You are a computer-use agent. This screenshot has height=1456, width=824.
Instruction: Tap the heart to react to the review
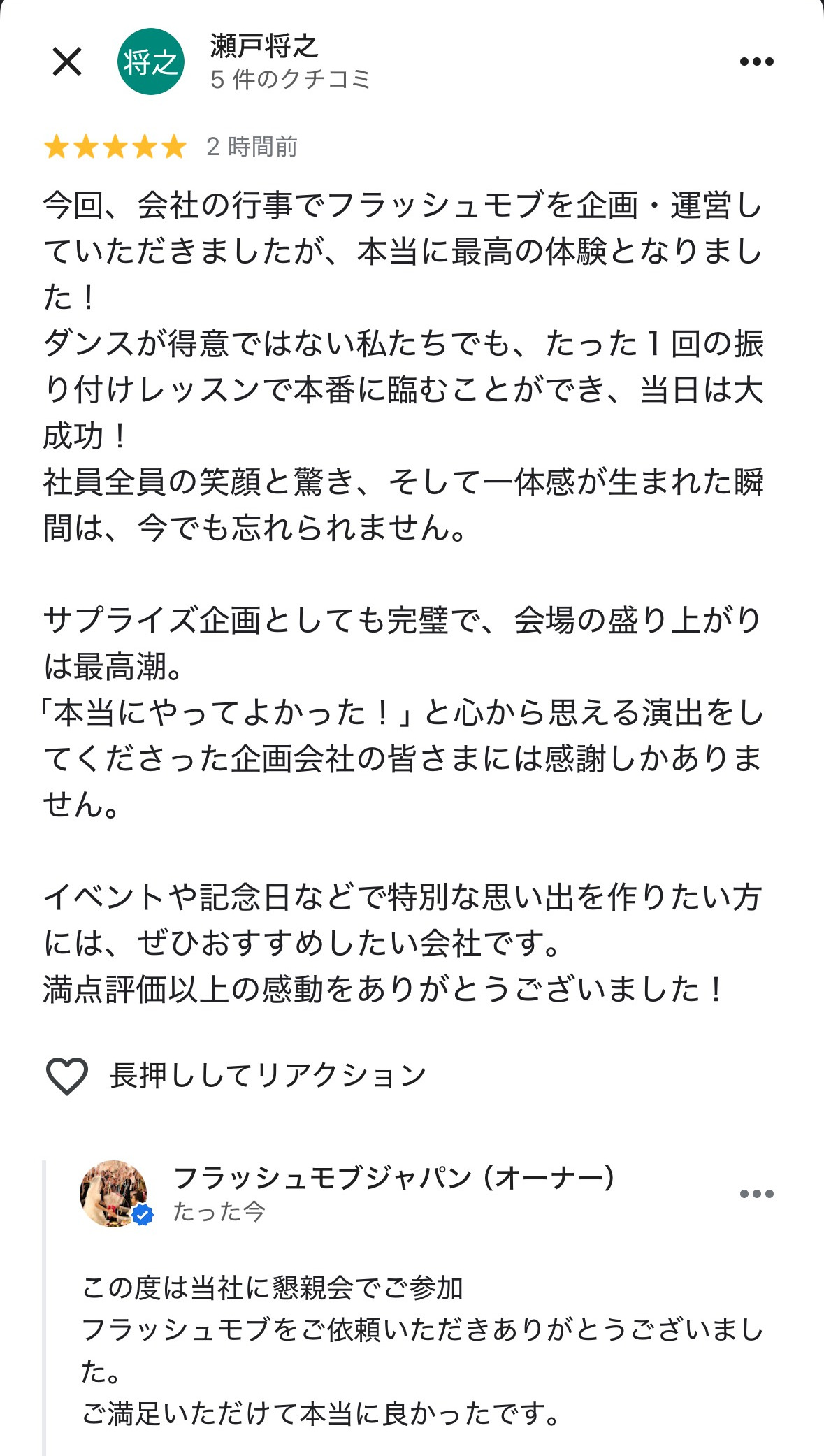point(66,1075)
